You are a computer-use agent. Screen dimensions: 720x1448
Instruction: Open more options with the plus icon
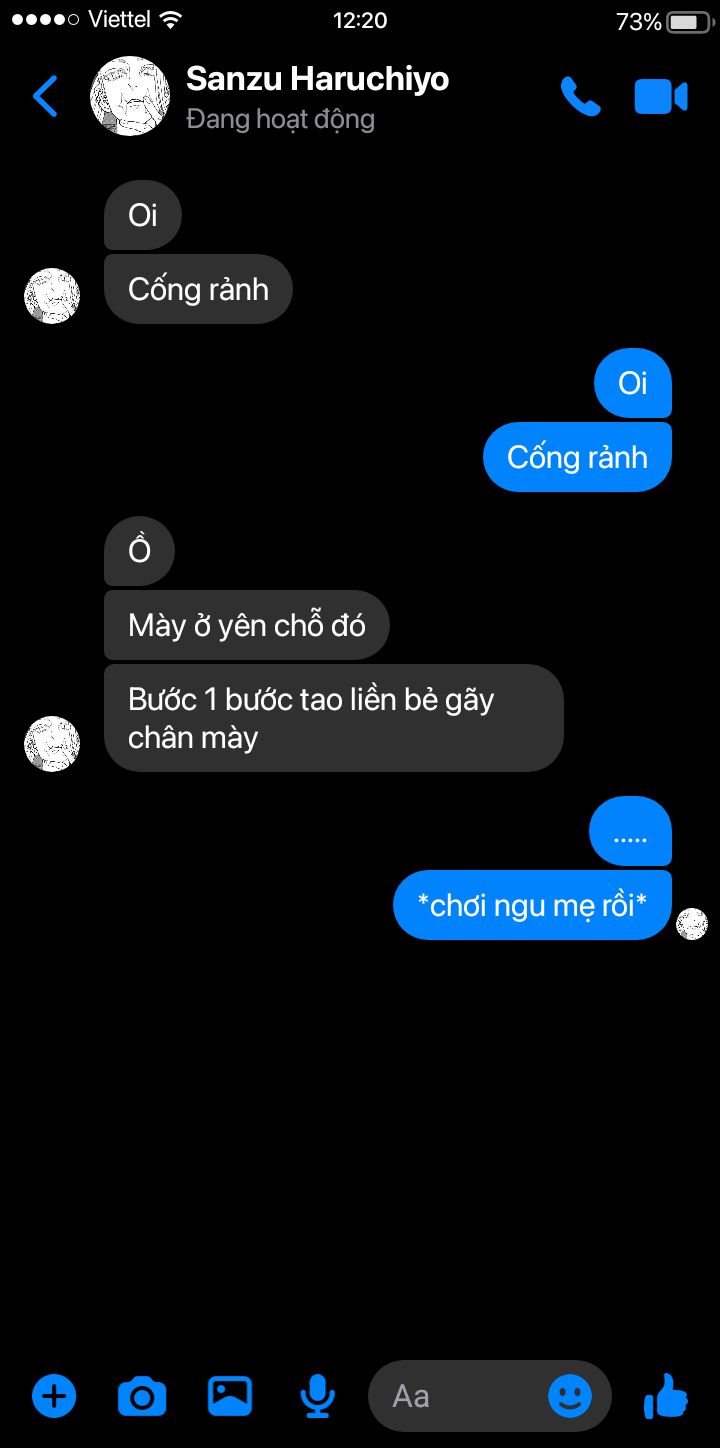[54, 1395]
